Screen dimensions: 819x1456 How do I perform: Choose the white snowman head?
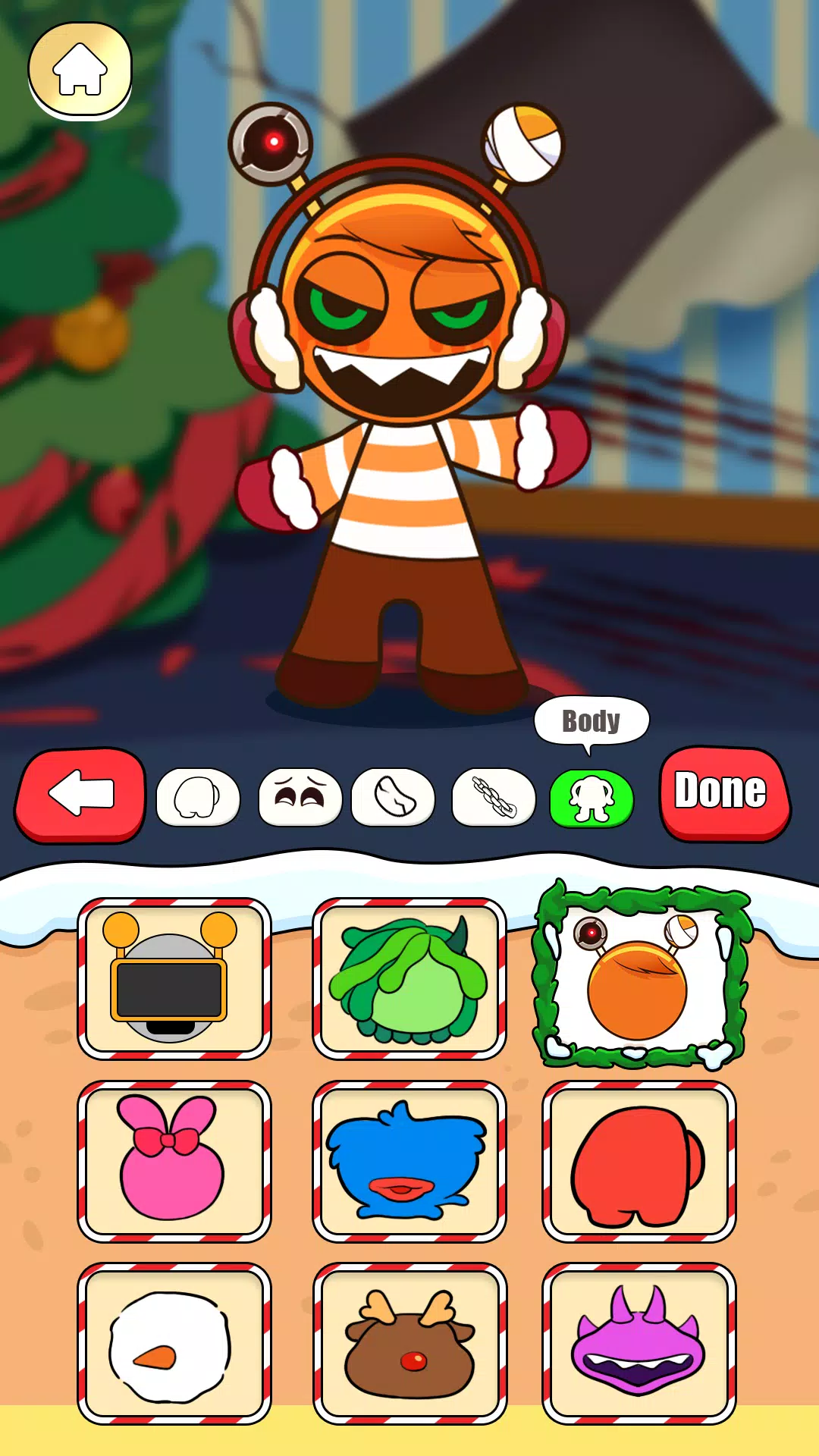pos(174,1343)
